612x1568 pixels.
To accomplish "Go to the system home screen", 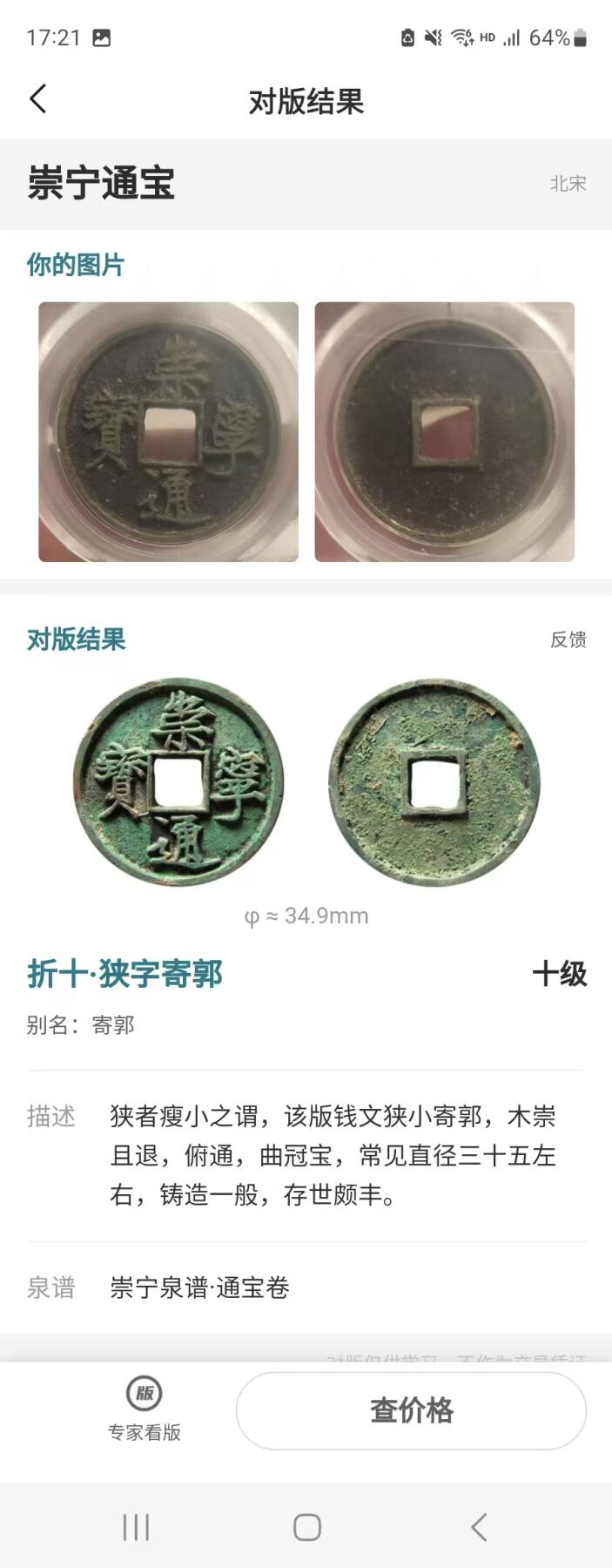I will point(306,1526).
